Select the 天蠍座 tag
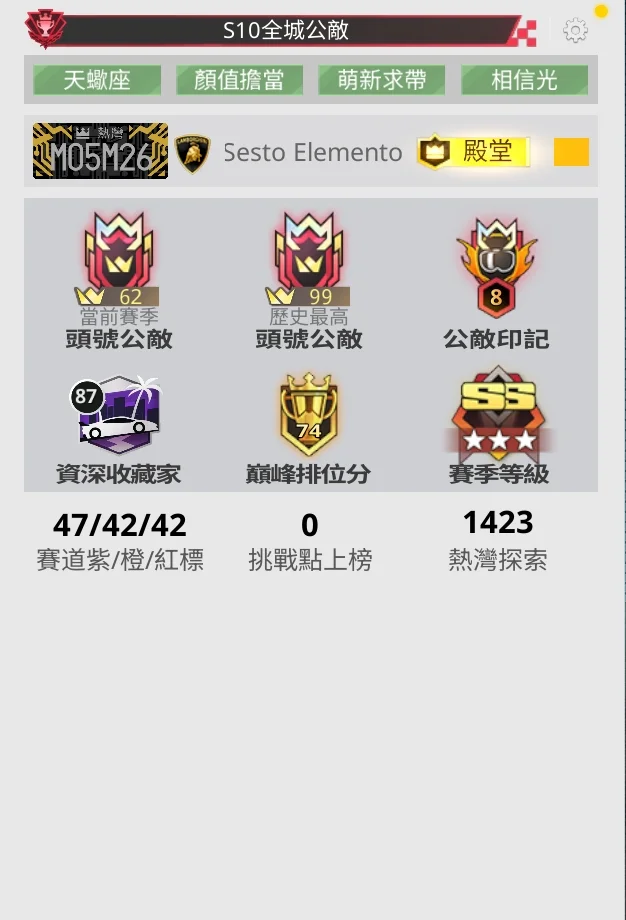 point(97,80)
